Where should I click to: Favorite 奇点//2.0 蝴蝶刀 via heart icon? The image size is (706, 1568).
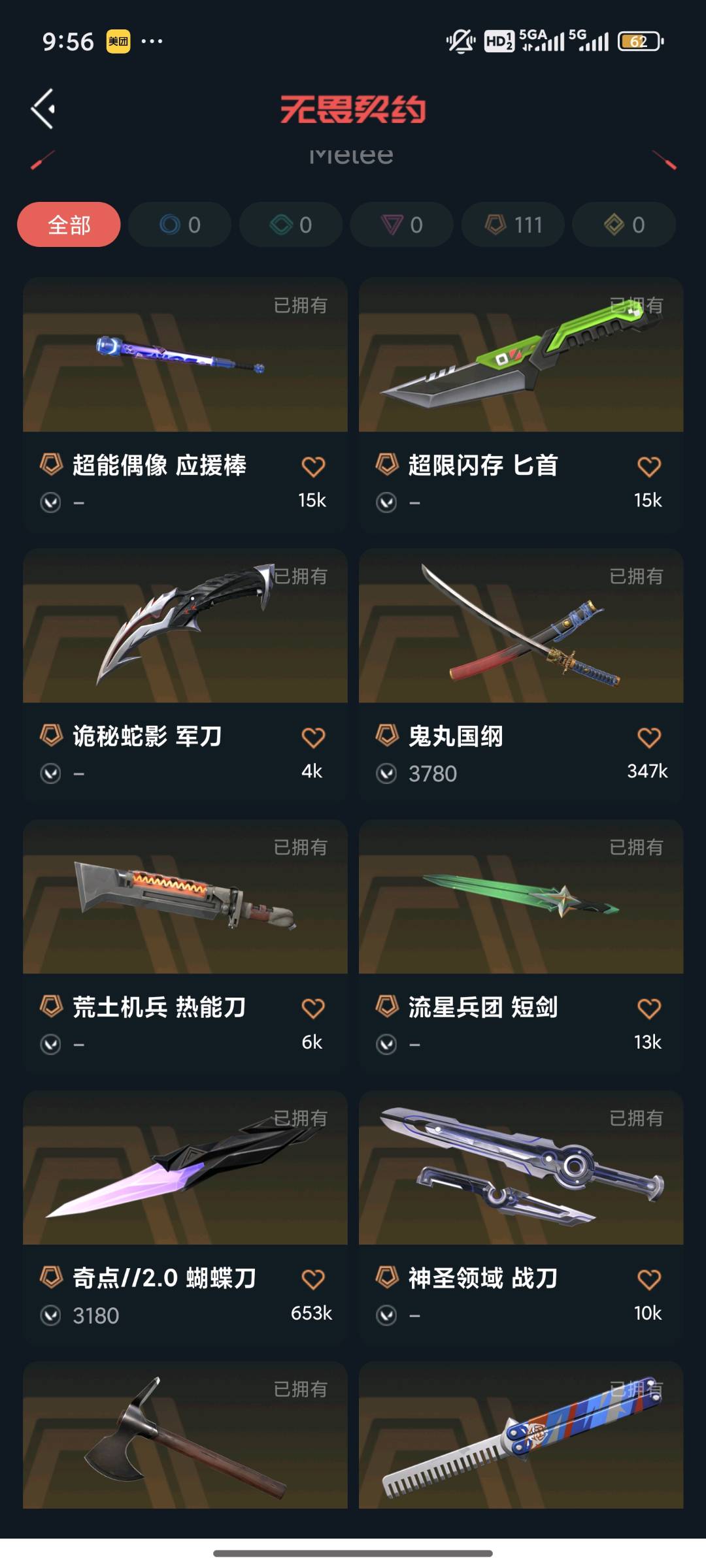click(x=312, y=1279)
